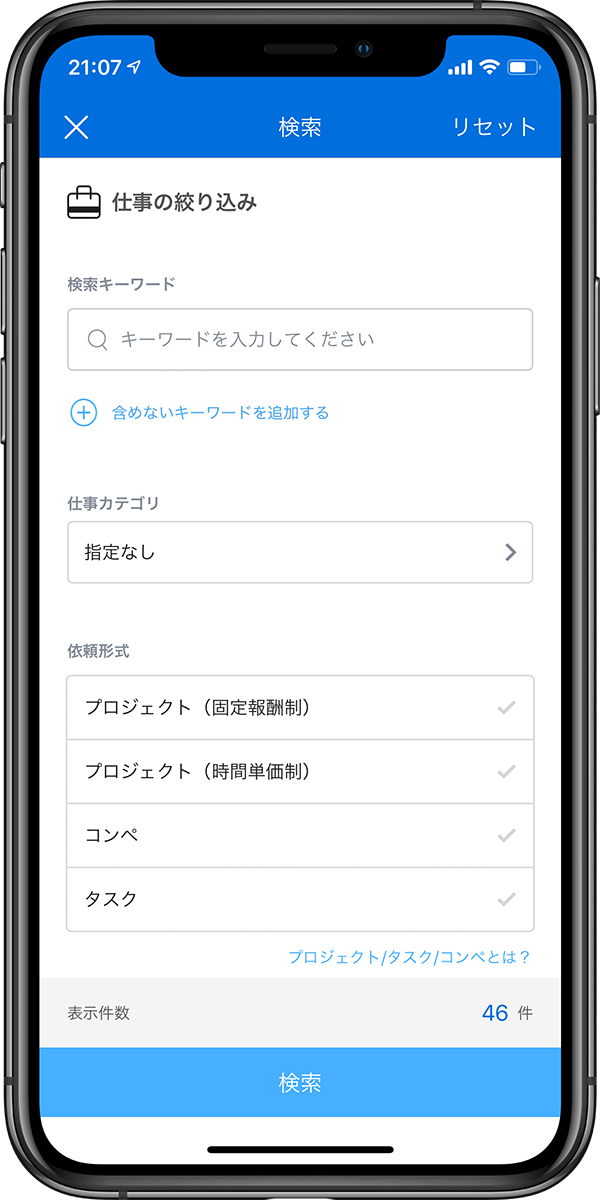Viewport: 600px width, 1200px height.
Task: Run search with the blue 検索 button
Action: 300,1082
